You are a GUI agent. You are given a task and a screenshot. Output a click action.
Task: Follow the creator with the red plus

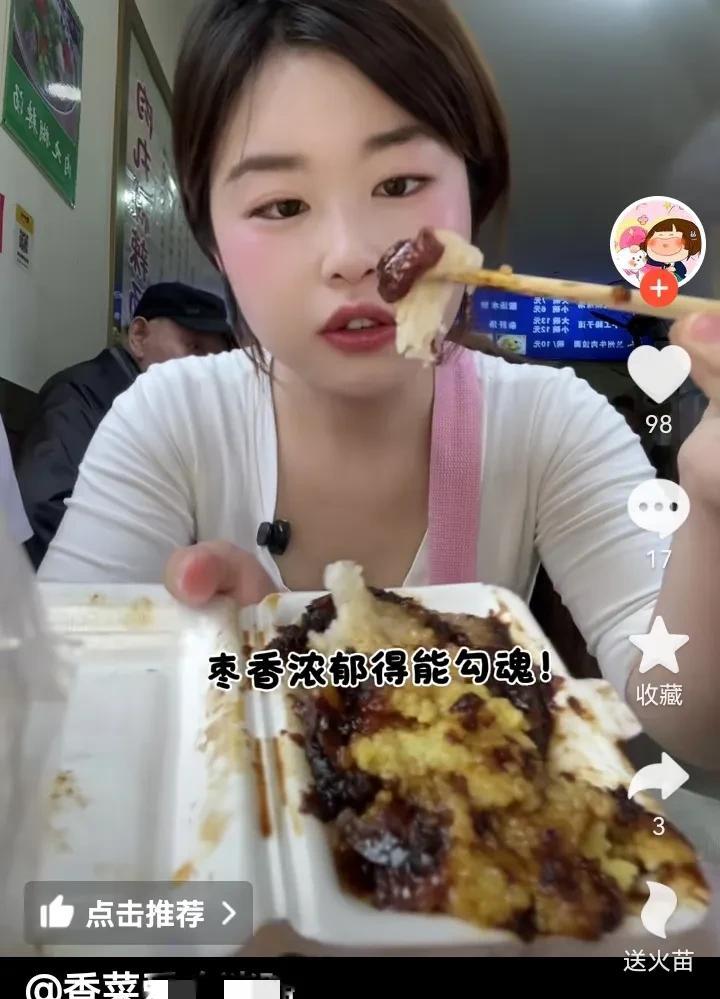tap(658, 288)
